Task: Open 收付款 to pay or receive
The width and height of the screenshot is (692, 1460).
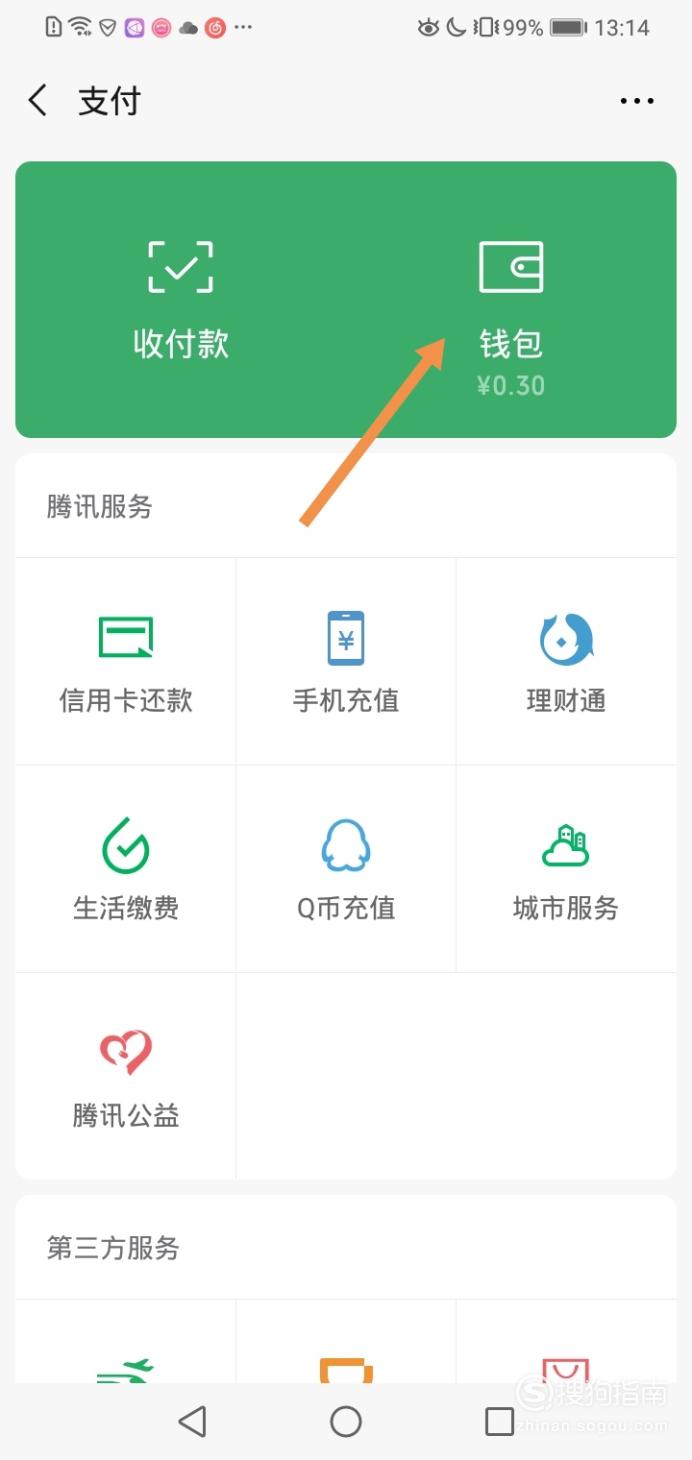Action: click(181, 299)
